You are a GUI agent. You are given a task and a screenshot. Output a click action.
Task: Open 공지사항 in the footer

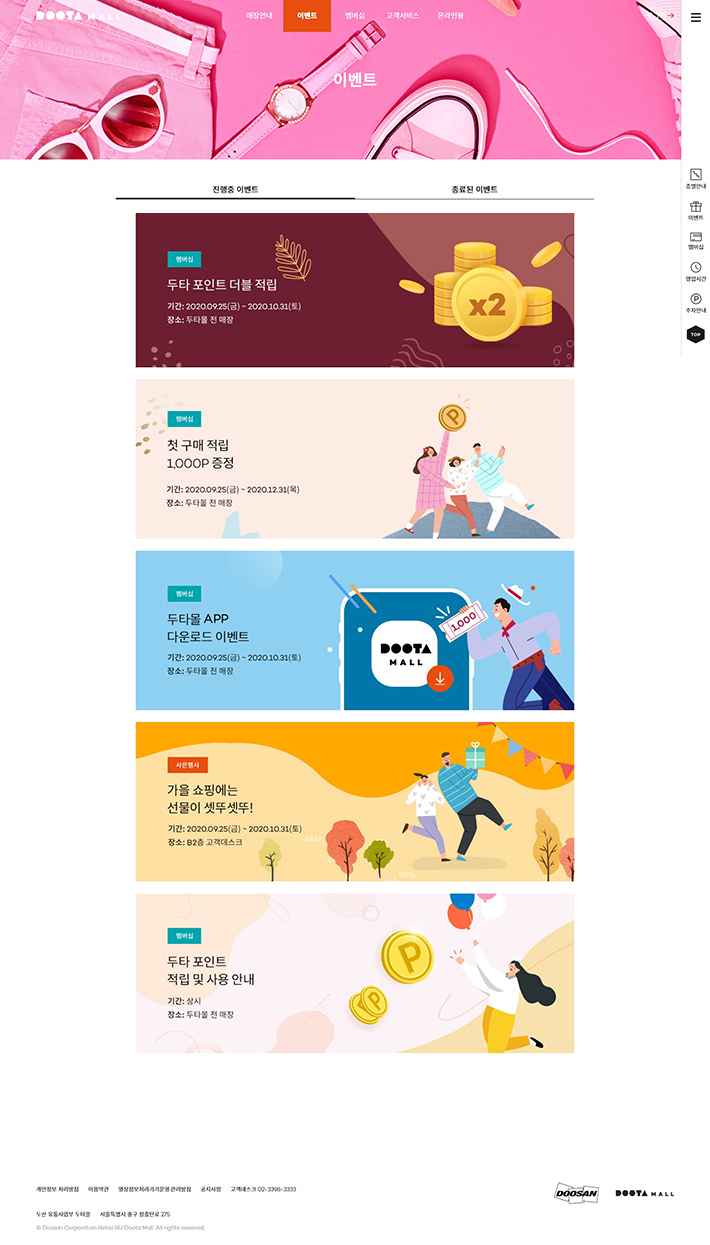pos(210,1189)
